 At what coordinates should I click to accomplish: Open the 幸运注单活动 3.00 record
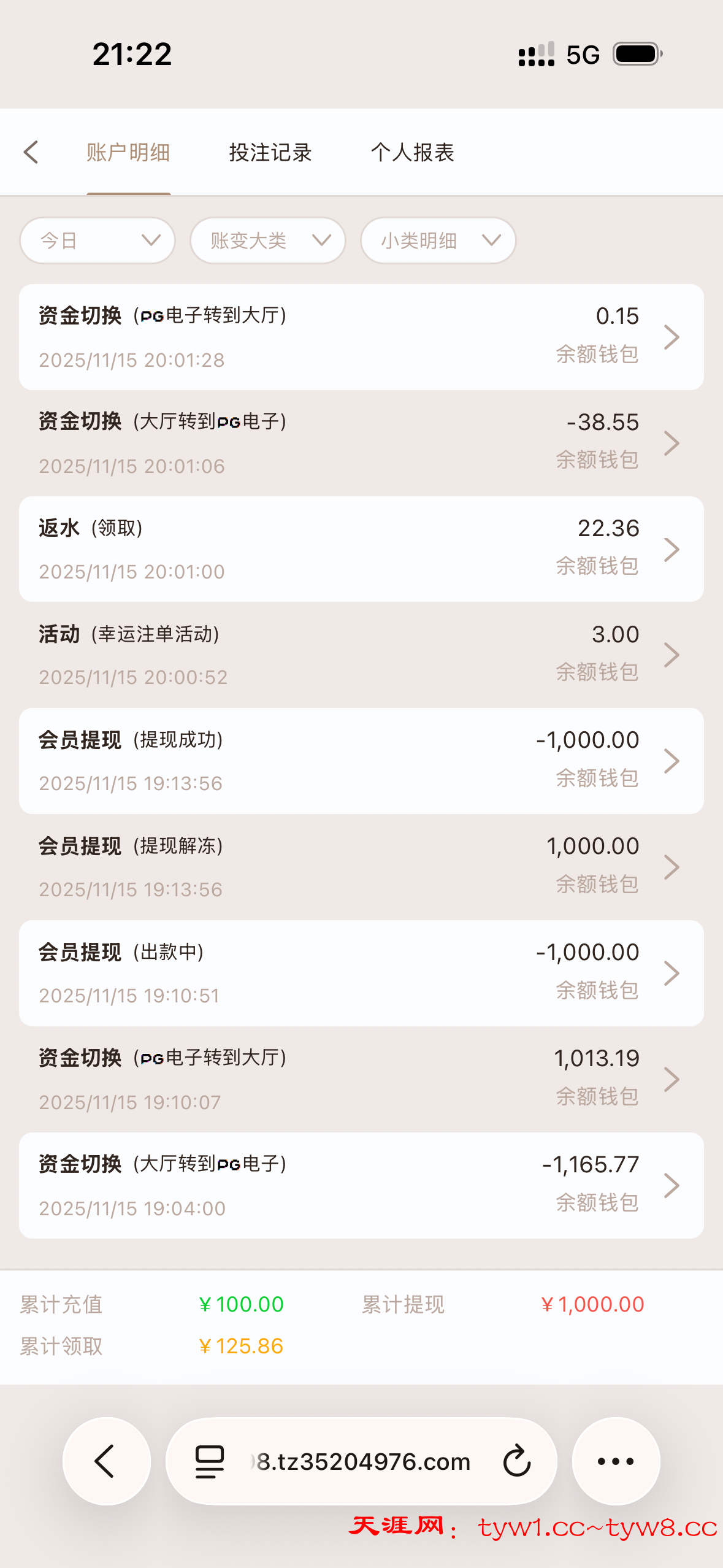point(361,655)
